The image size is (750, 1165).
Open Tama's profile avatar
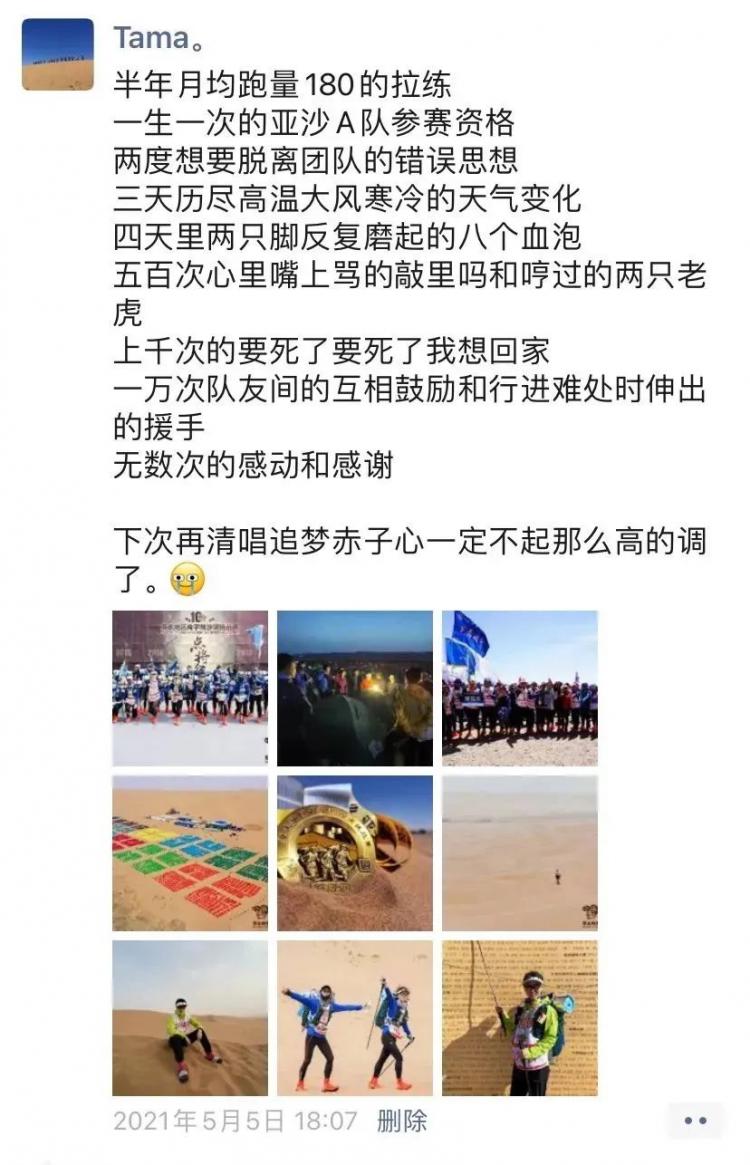click(x=58, y=54)
